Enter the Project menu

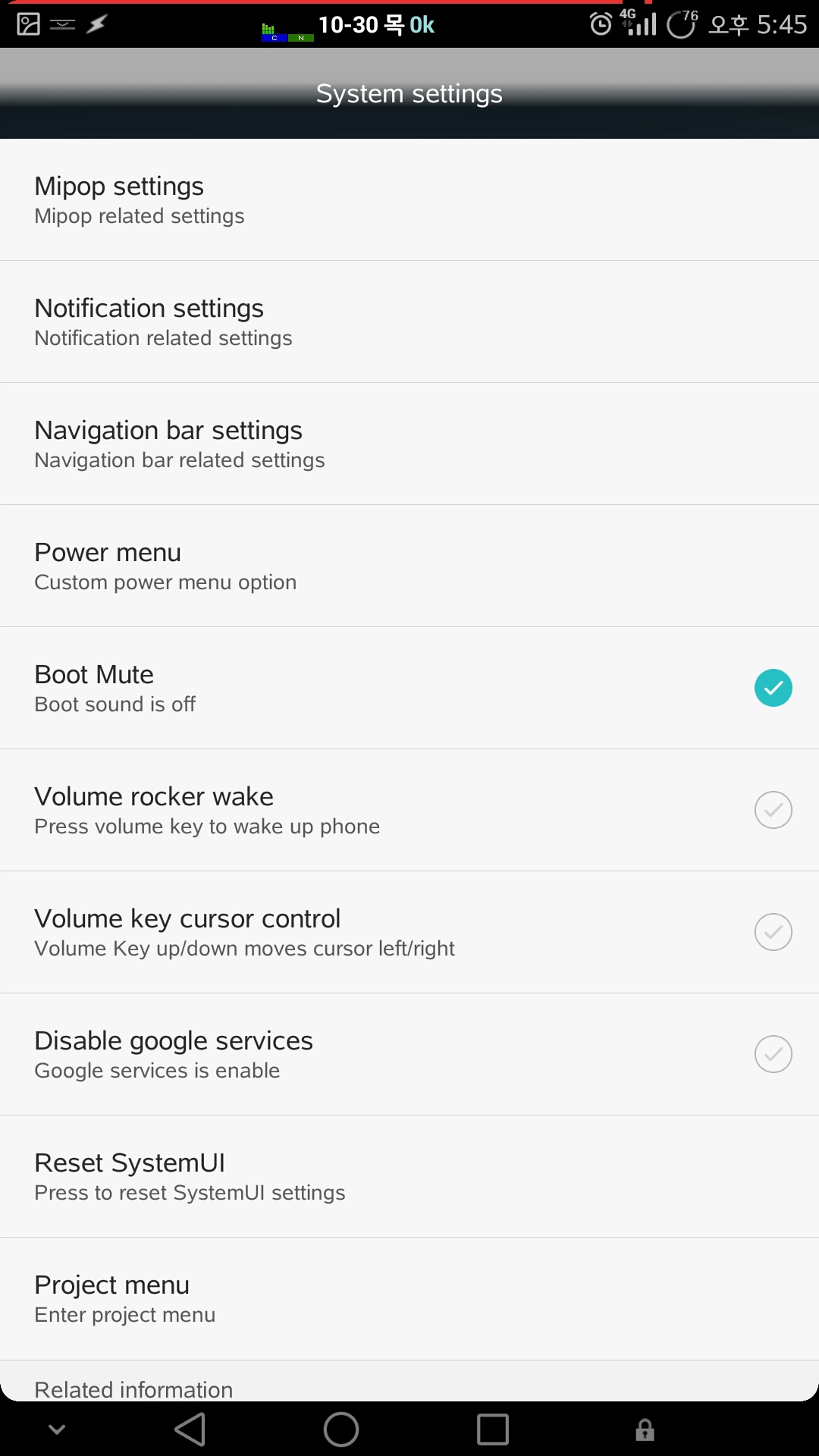click(x=409, y=1298)
